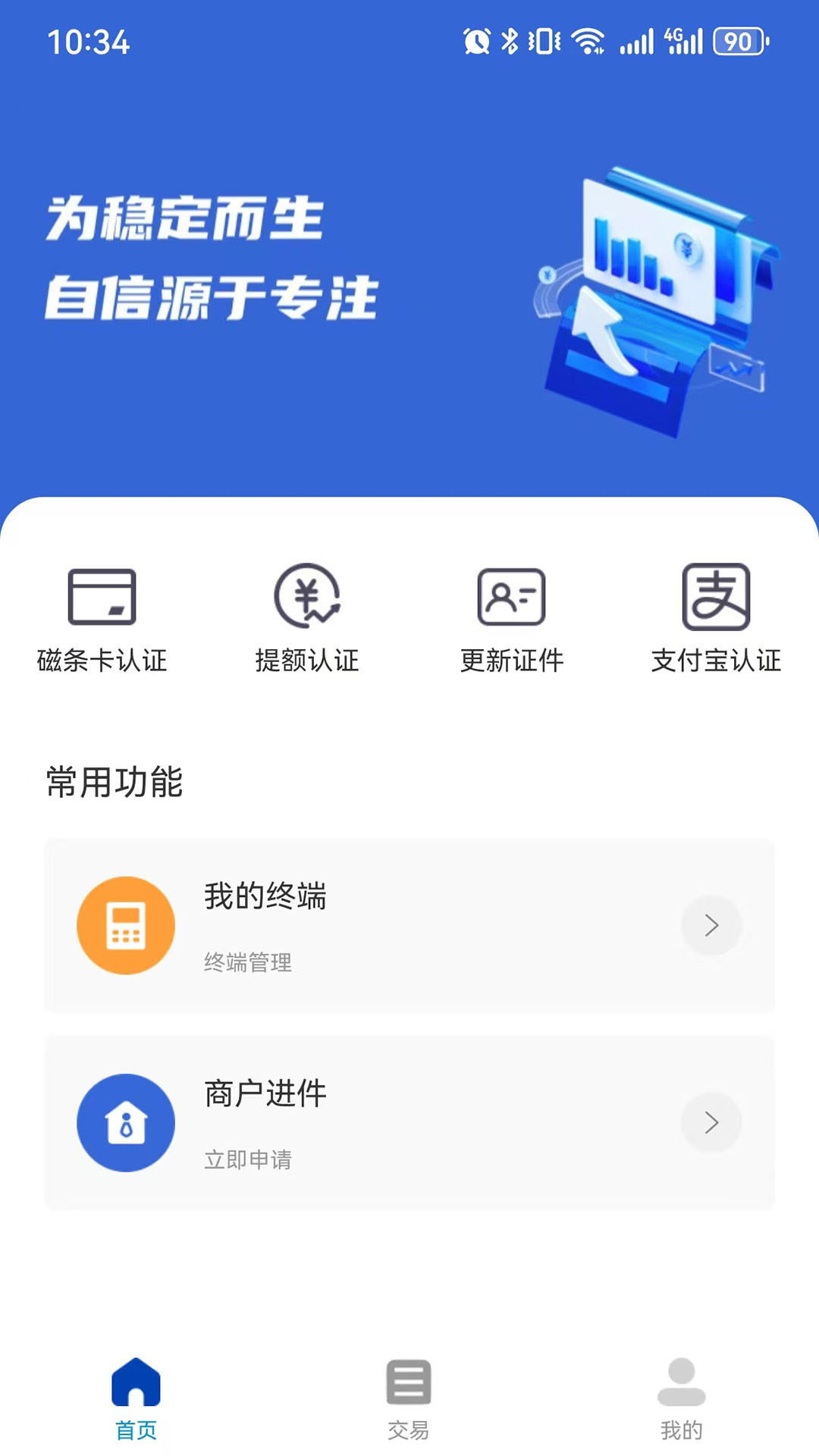
Task: Expand 商户进件 using its right arrow
Action: pyautogui.click(x=711, y=1124)
